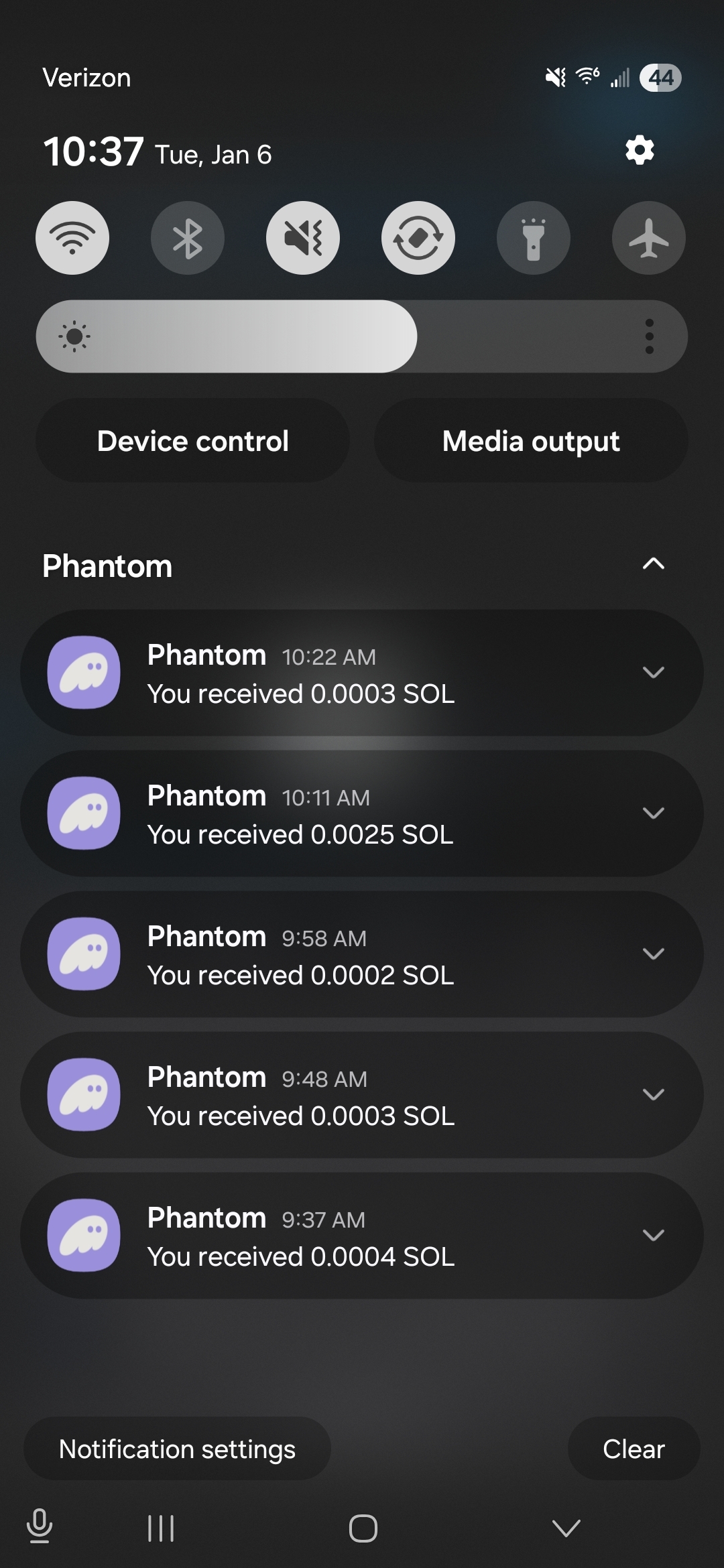Disable the auto rotate tile
Screen dimensions: 724x1568
tap(418, 238)
